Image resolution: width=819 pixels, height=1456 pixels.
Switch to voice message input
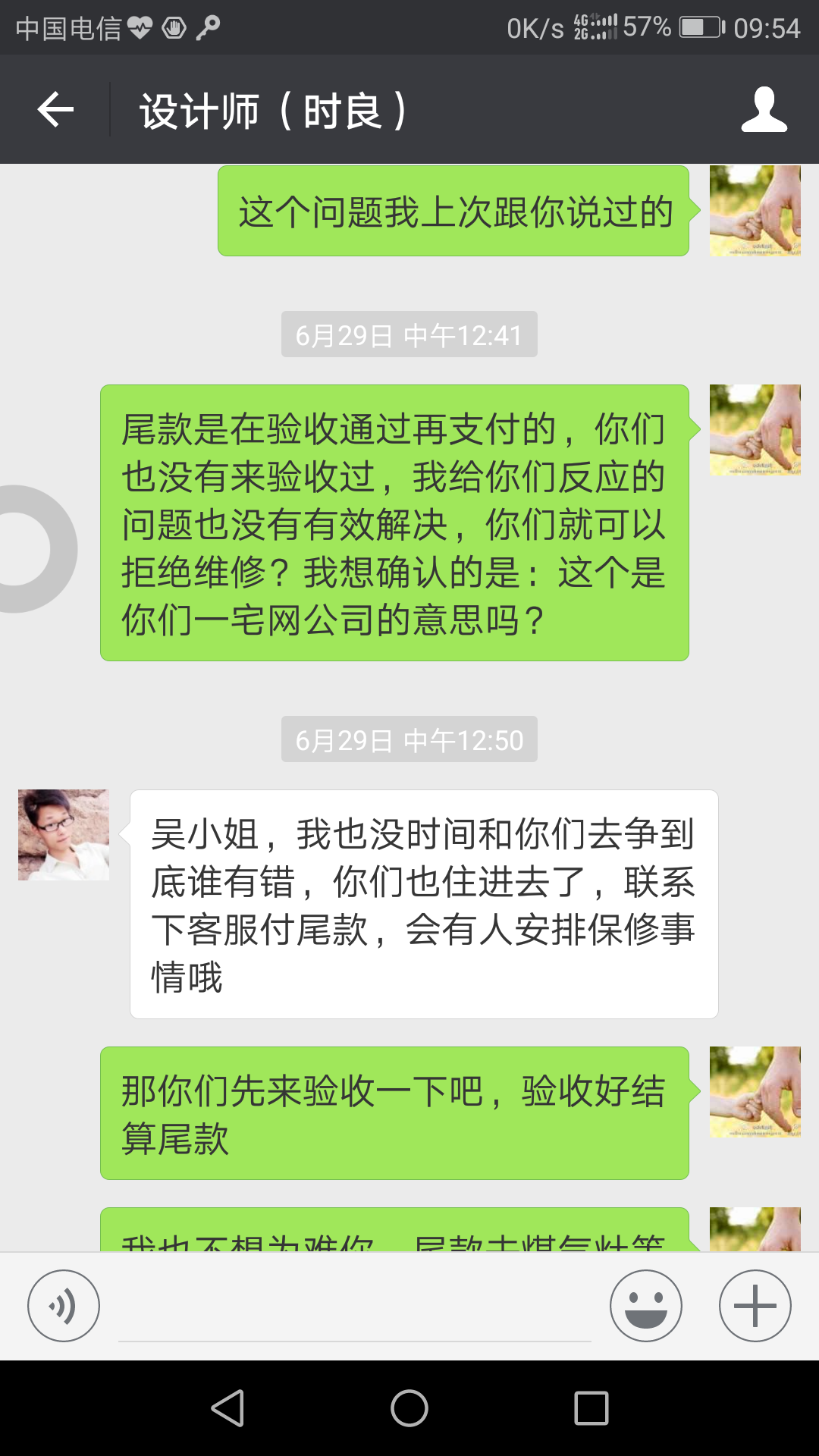tap(64, 1305)
